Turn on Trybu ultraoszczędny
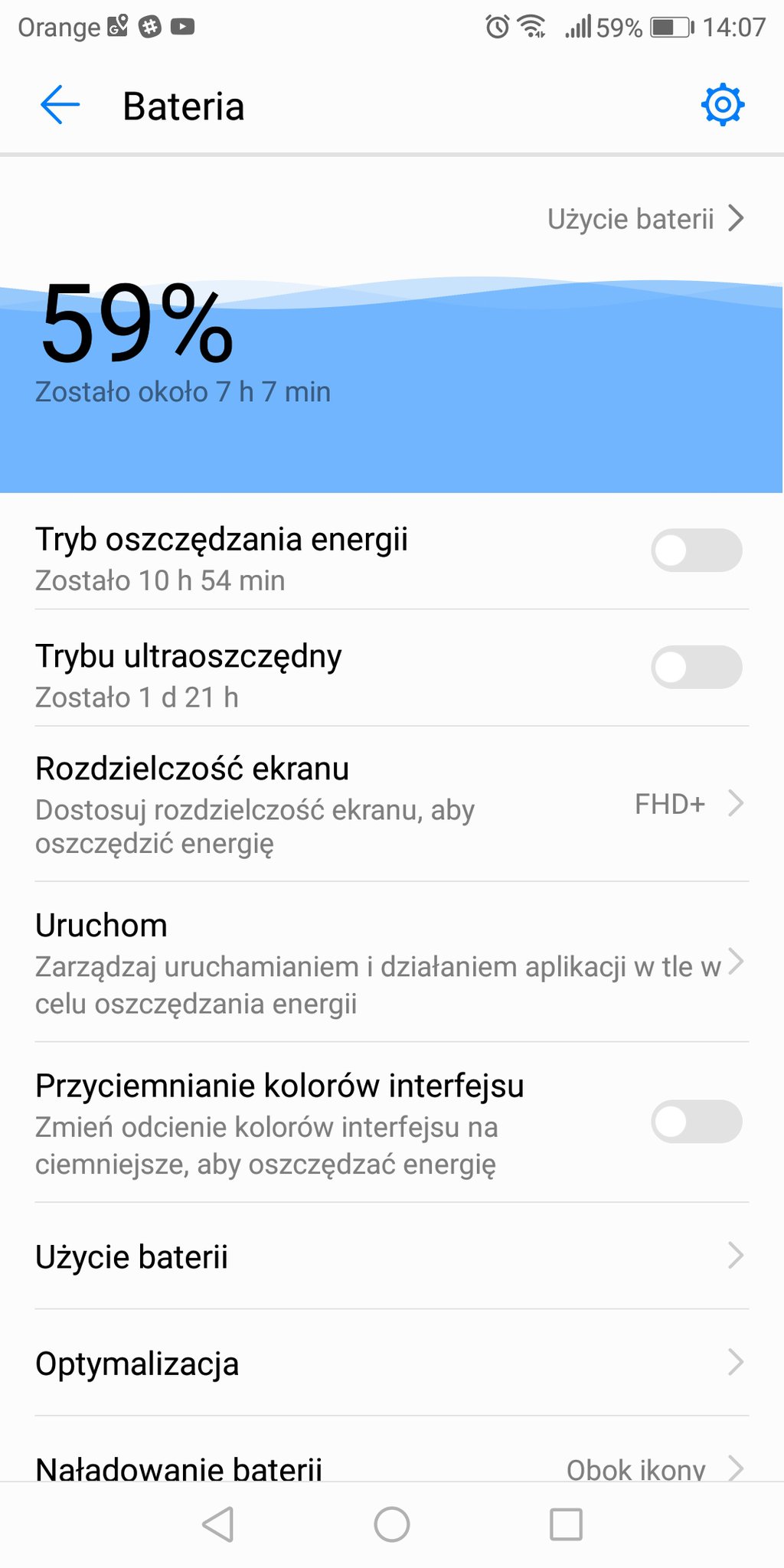The height and width of the screenshot is (1568, 784). tap(697, 667)
